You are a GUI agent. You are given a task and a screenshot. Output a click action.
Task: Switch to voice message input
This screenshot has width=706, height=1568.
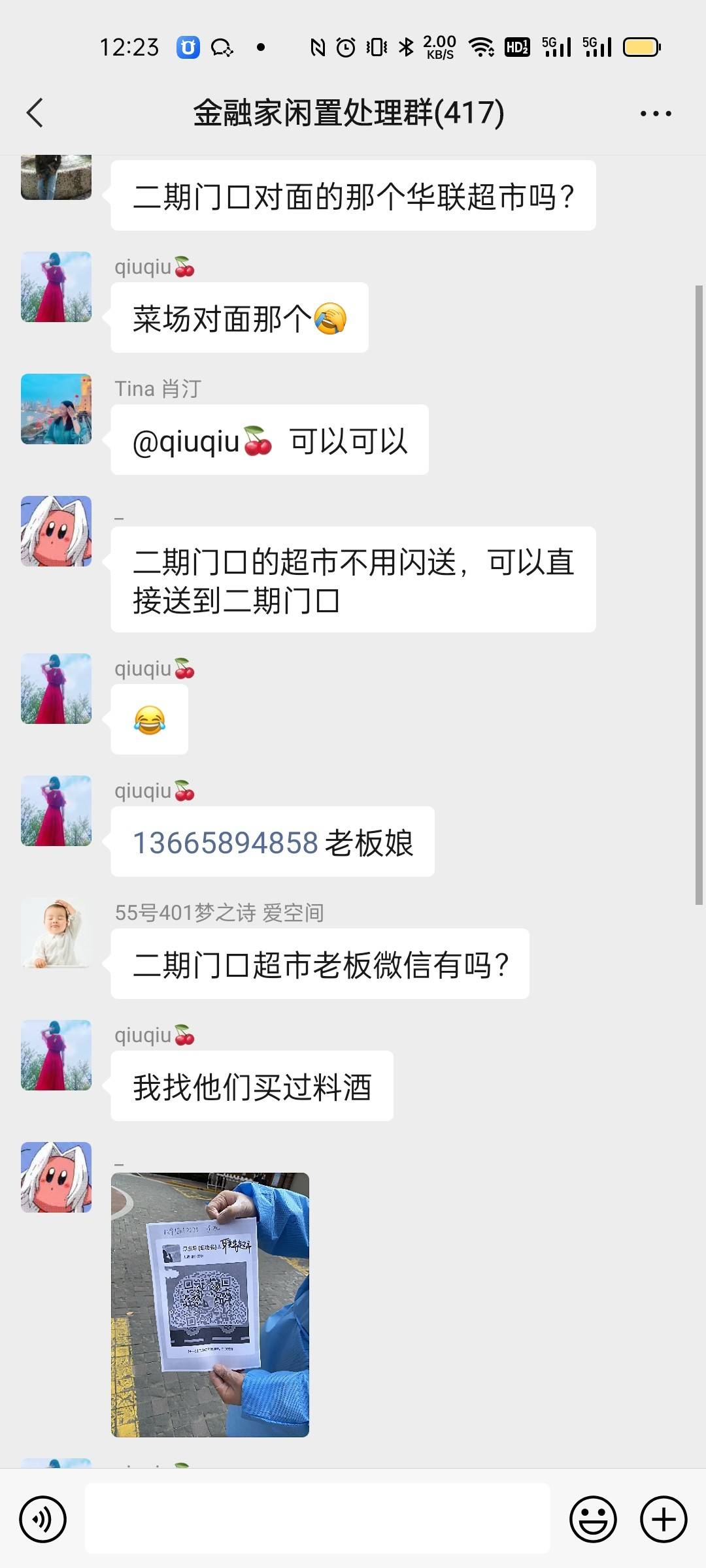43,1519
